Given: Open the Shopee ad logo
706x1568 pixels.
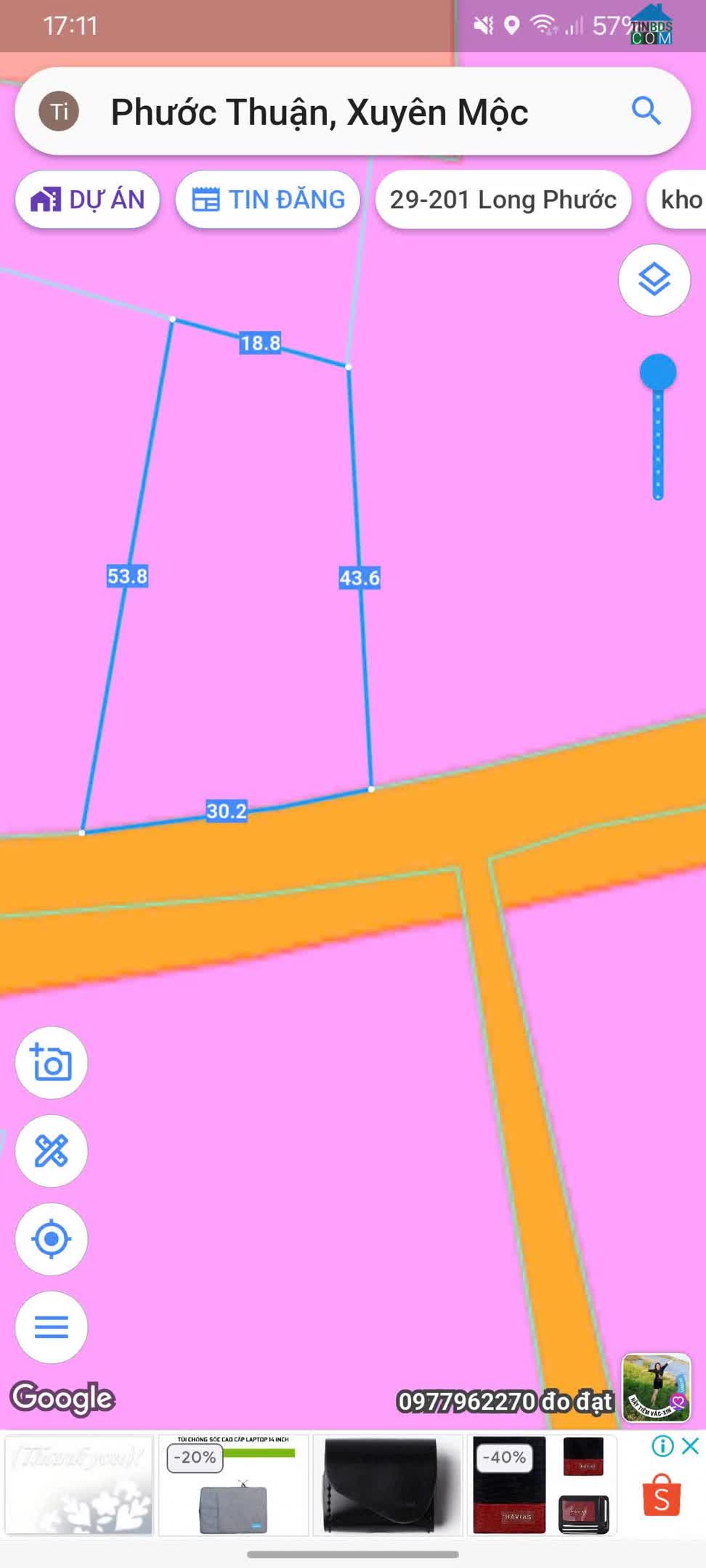Looking at the screenshot, I should (x=662, y=1495).
